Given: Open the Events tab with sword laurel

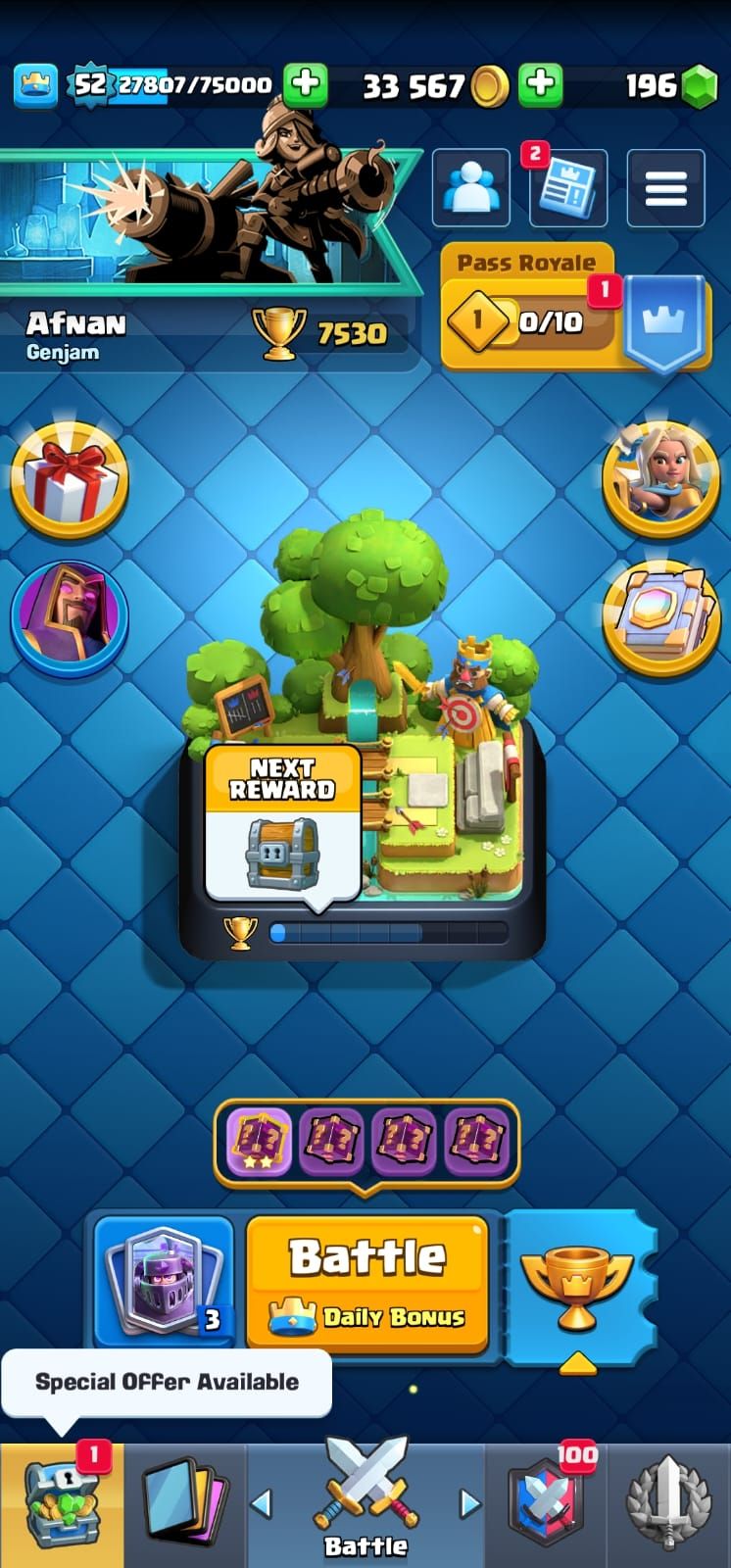Looking at the screenshot, I should tap(671, 1506).
